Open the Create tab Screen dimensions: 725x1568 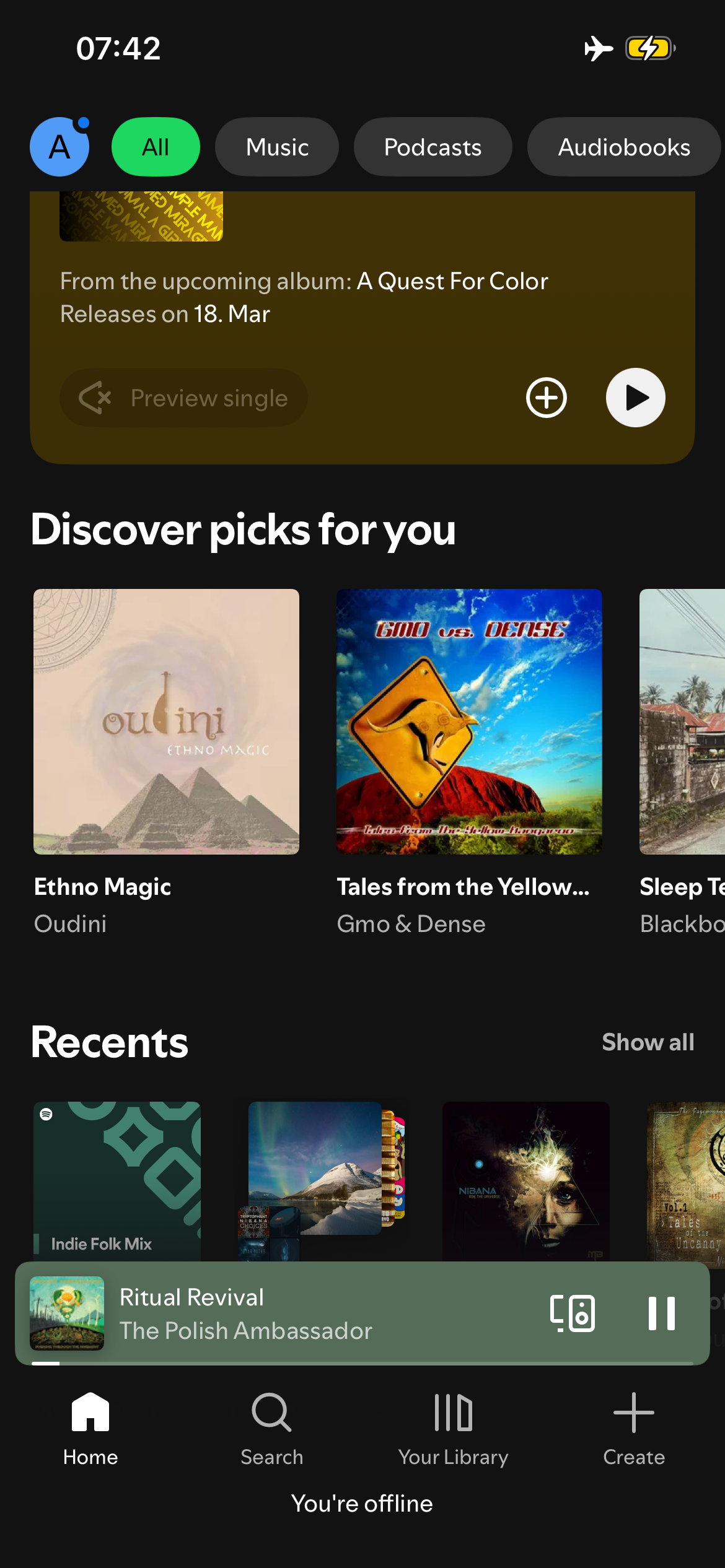(634, 1429)
